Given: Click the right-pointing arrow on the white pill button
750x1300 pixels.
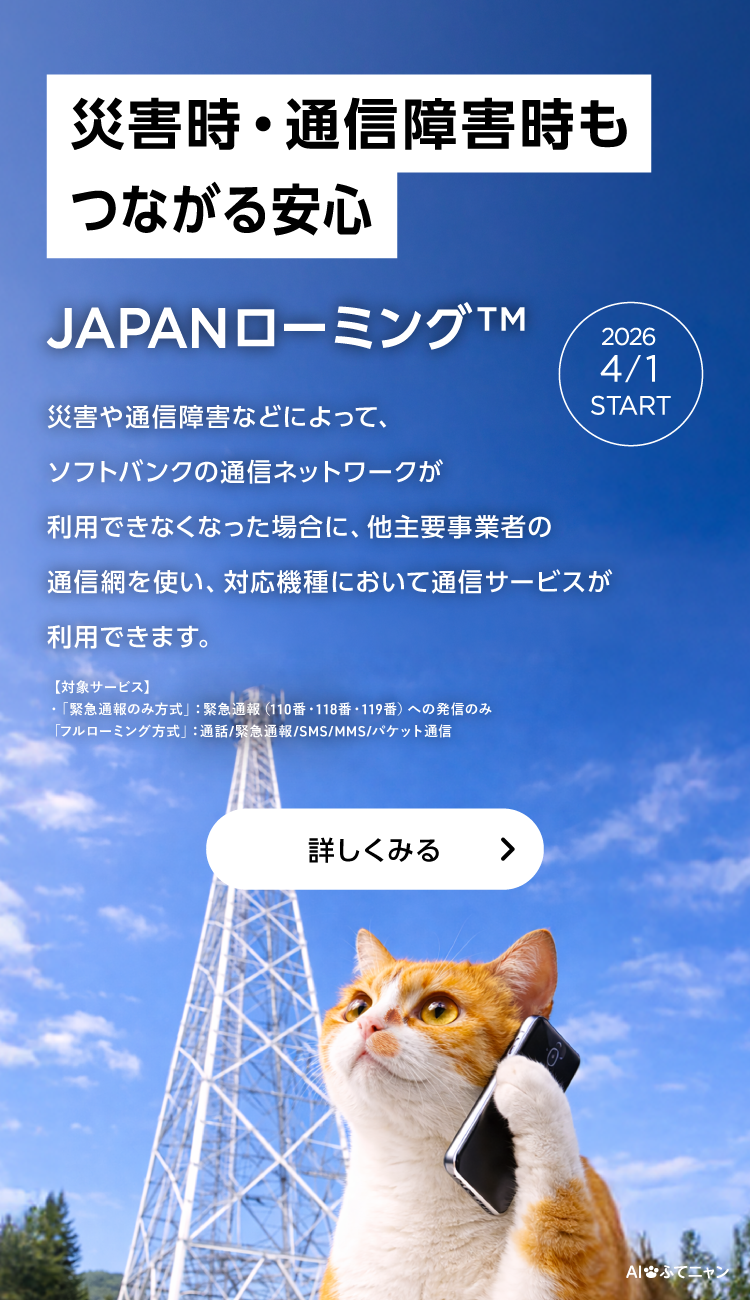Looking at the screenshot, I should tap(509, 847).
